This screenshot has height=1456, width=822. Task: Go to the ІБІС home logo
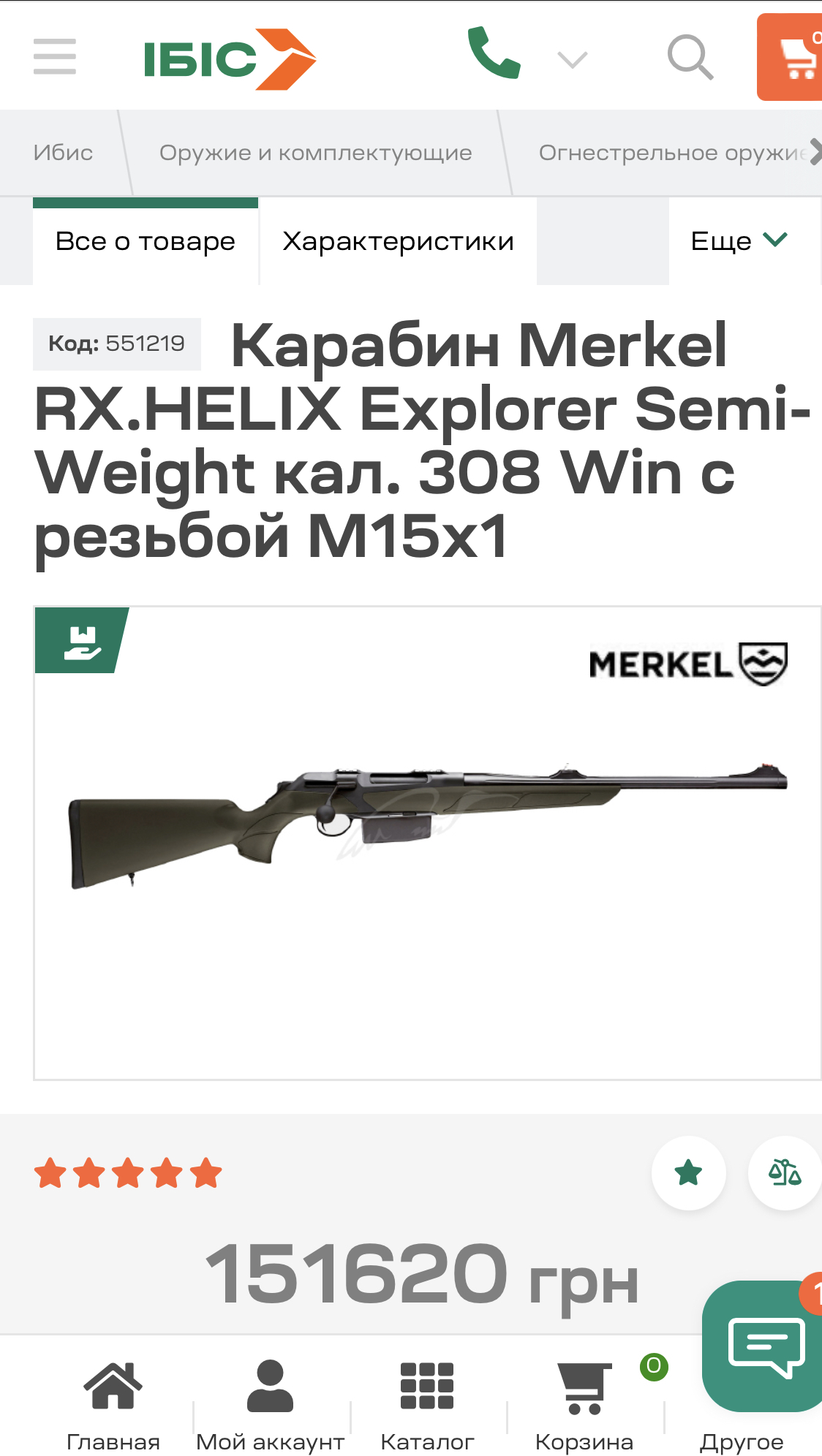[230, 59]
